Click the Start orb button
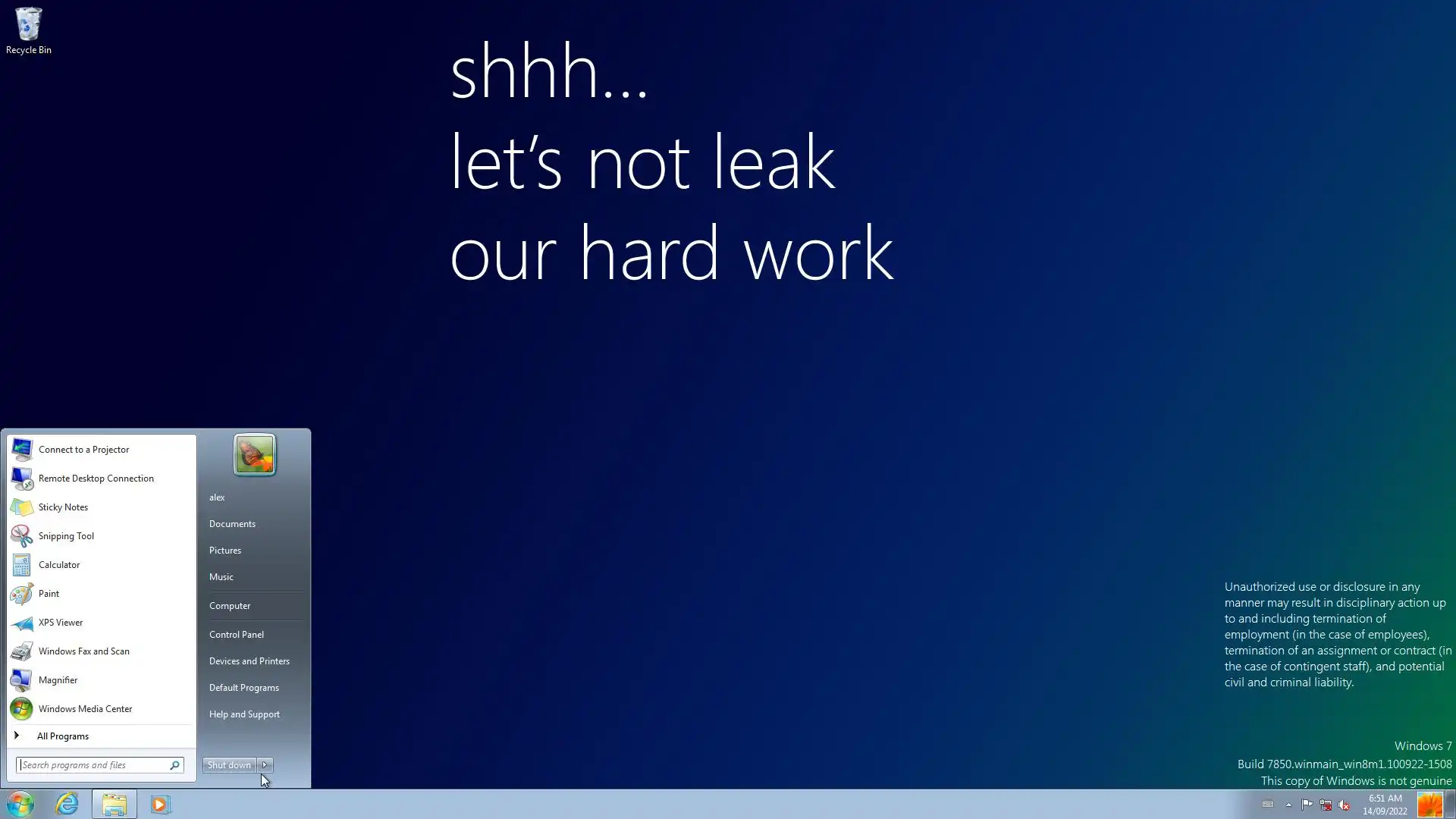 pos(20,804)
